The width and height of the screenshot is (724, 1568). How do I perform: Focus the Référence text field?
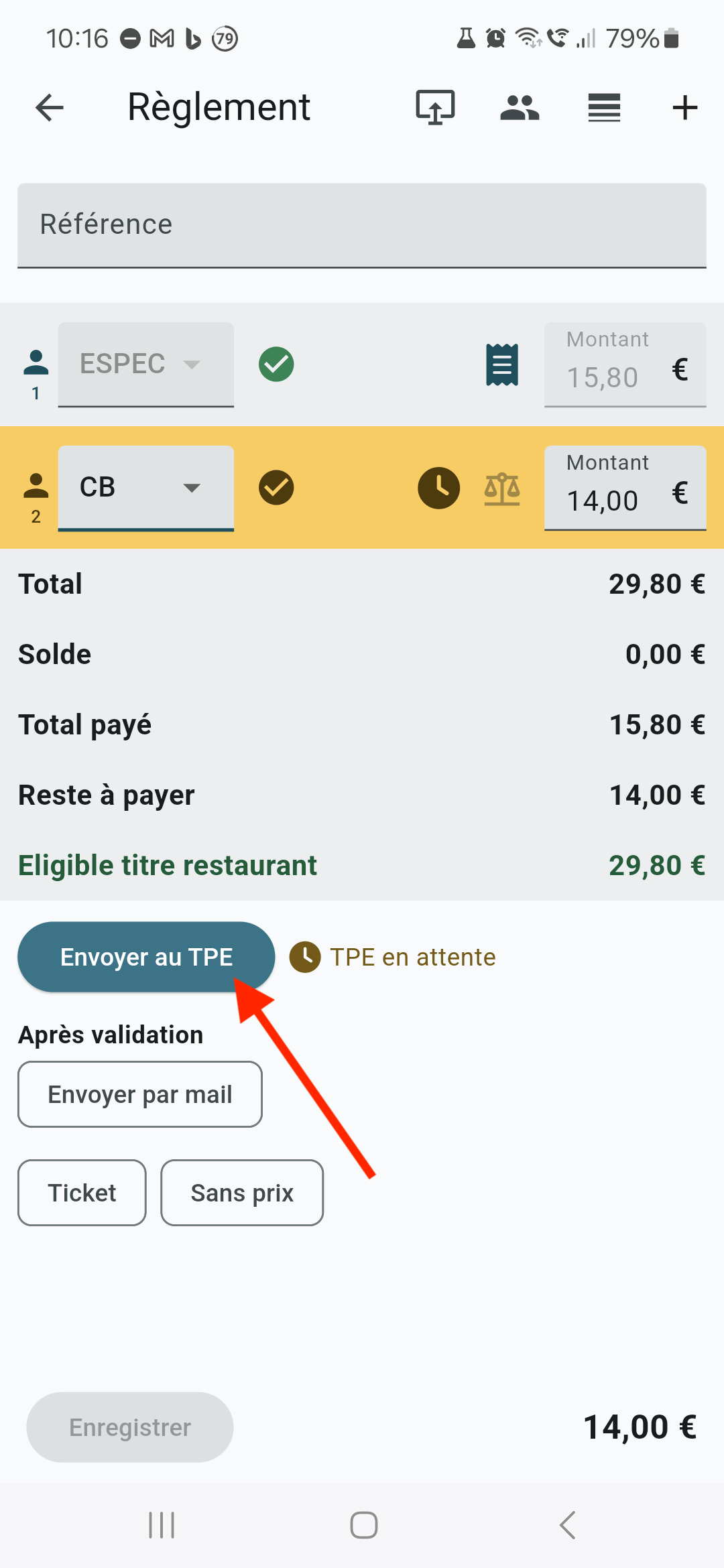click(362, 225)
